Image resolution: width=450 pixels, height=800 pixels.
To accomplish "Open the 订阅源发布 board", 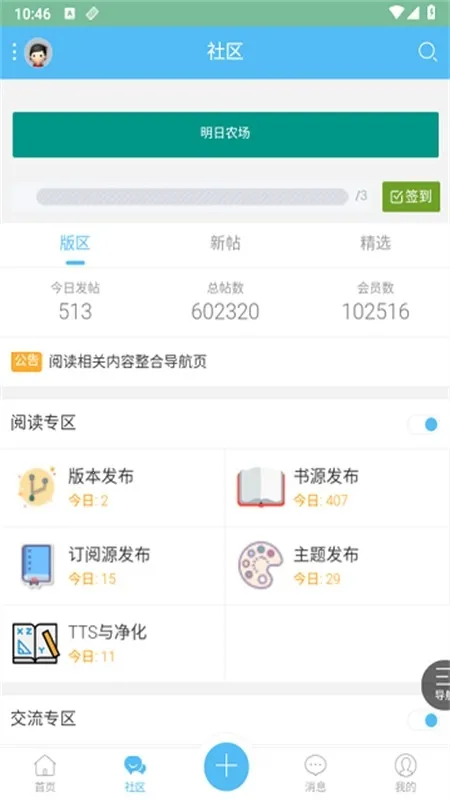I will pos(112,566).
